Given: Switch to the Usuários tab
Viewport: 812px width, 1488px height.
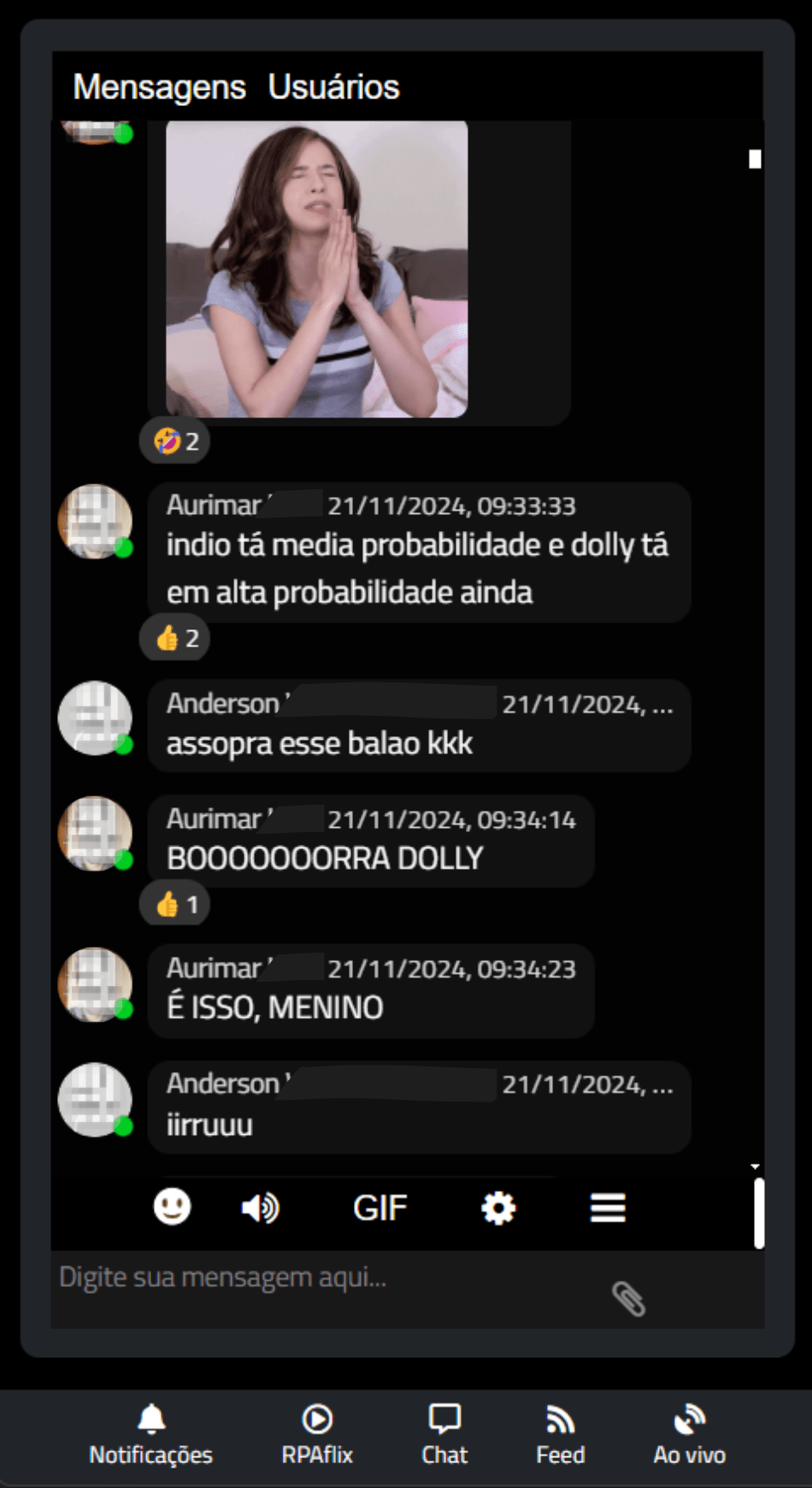Looking at the screenshot, I should 333,87.
